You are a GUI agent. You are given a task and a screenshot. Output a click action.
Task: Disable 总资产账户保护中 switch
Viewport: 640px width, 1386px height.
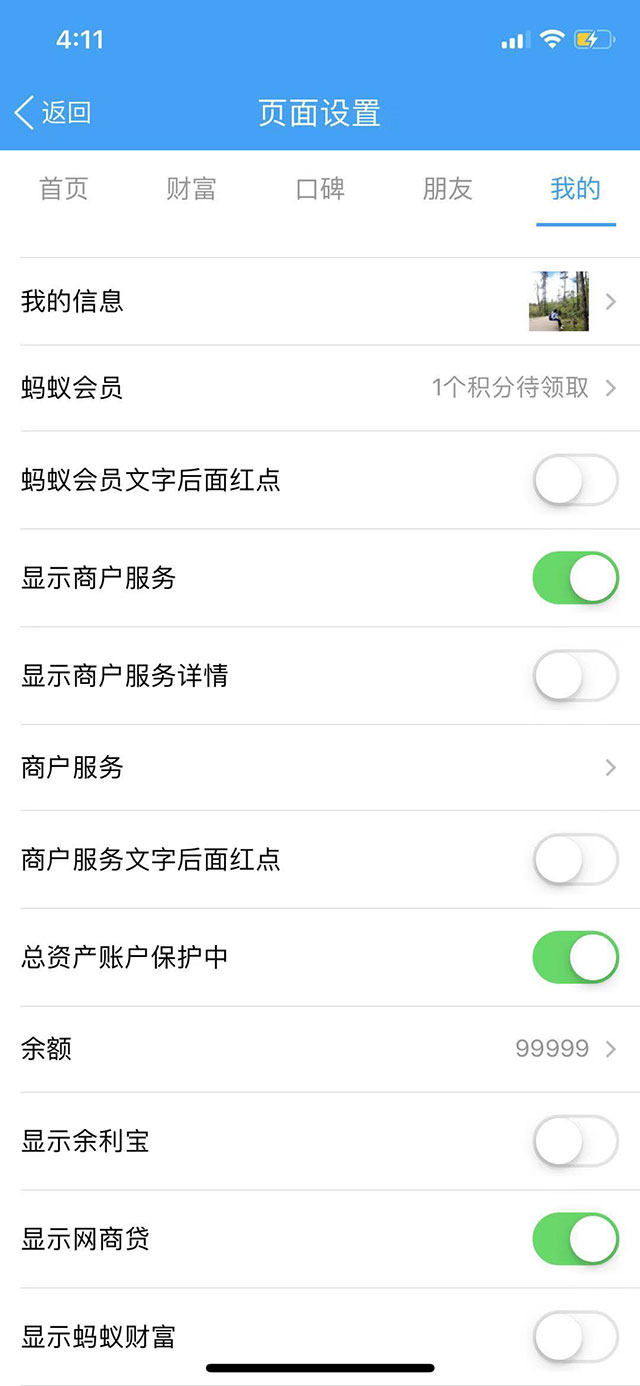click(575, 957)
